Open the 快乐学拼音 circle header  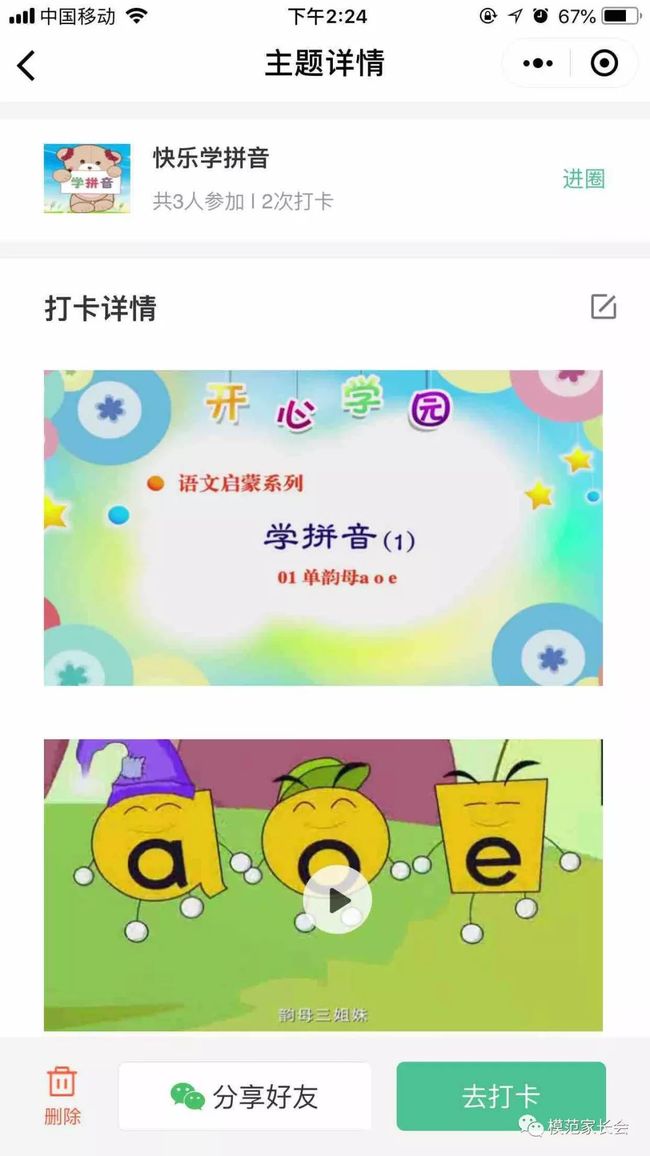click(x=325, y=179)
